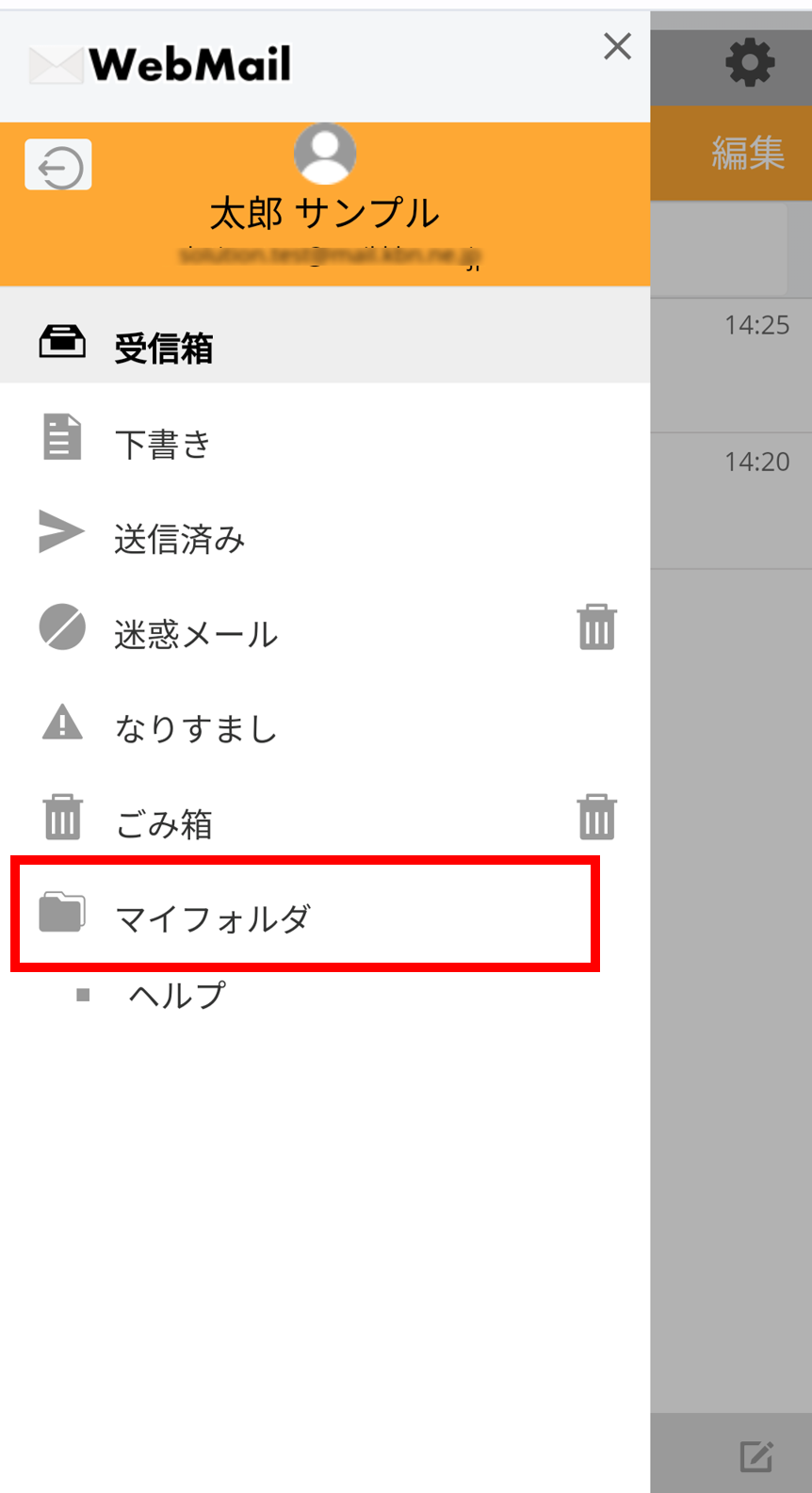The width and height of the screenshot is (812, 1493).
Task: Empty ごみ箱 using its trash icon
Action: [596, 817]
